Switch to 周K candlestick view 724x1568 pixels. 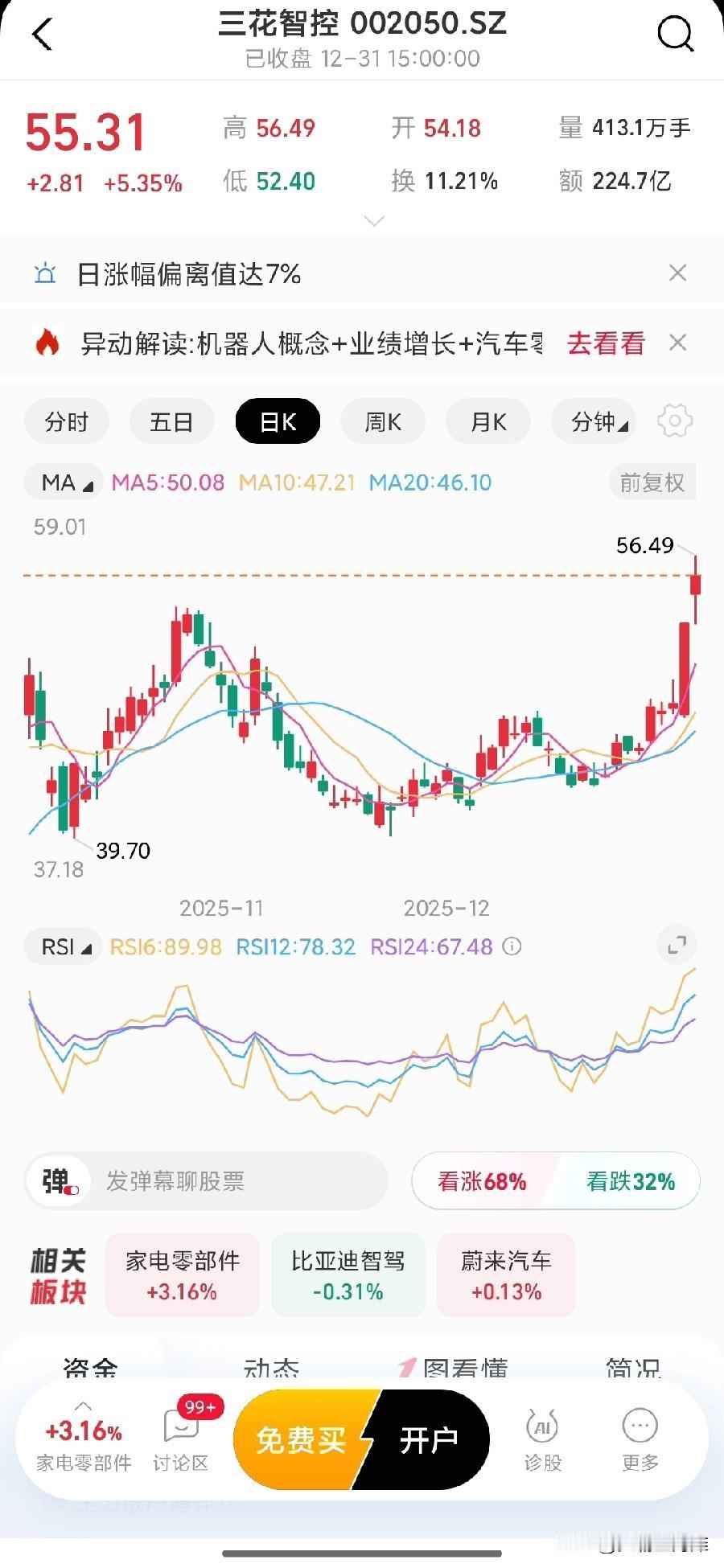point(383,421)
